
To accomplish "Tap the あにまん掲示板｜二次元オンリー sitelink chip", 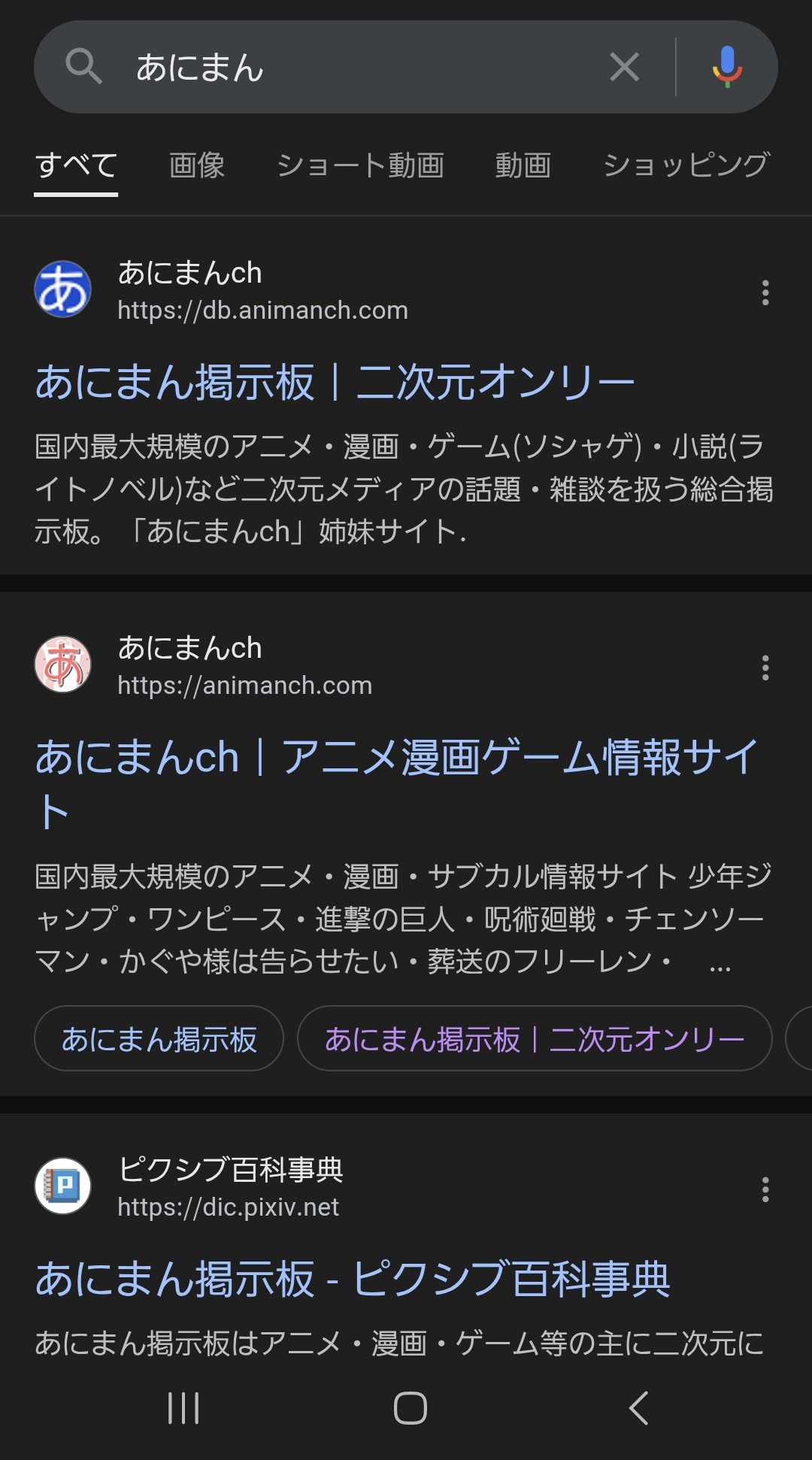I will 535,1039.
